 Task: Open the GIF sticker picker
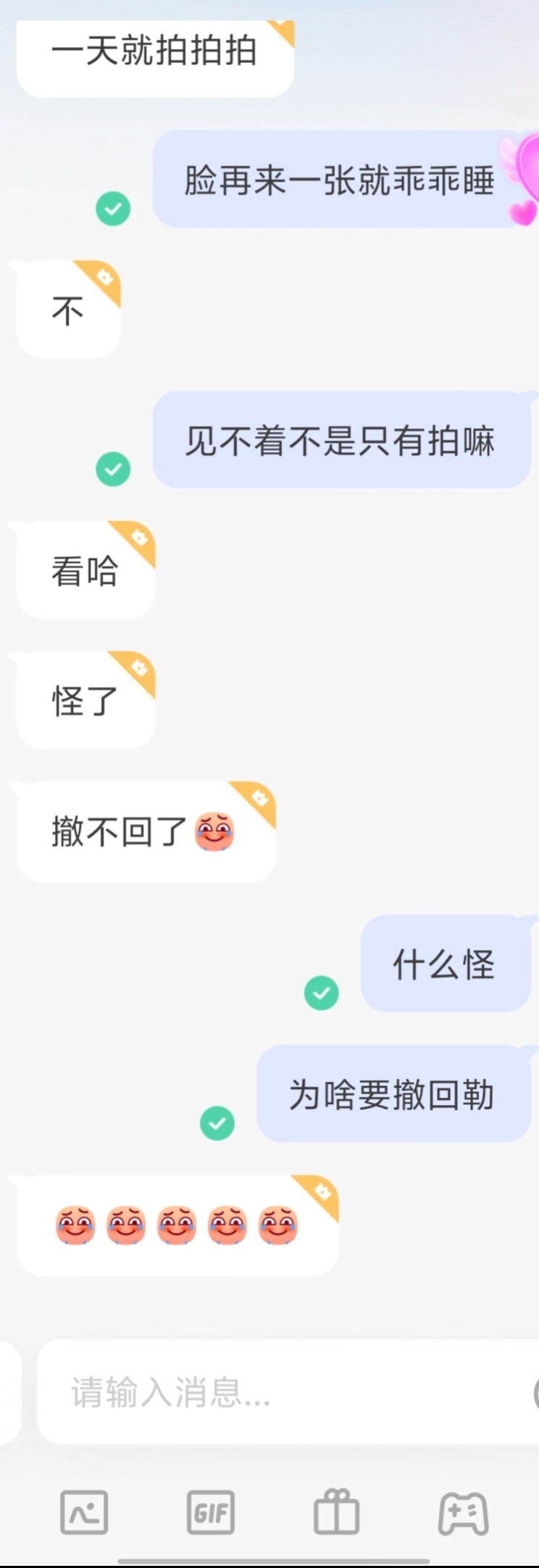pos(210,1512)
